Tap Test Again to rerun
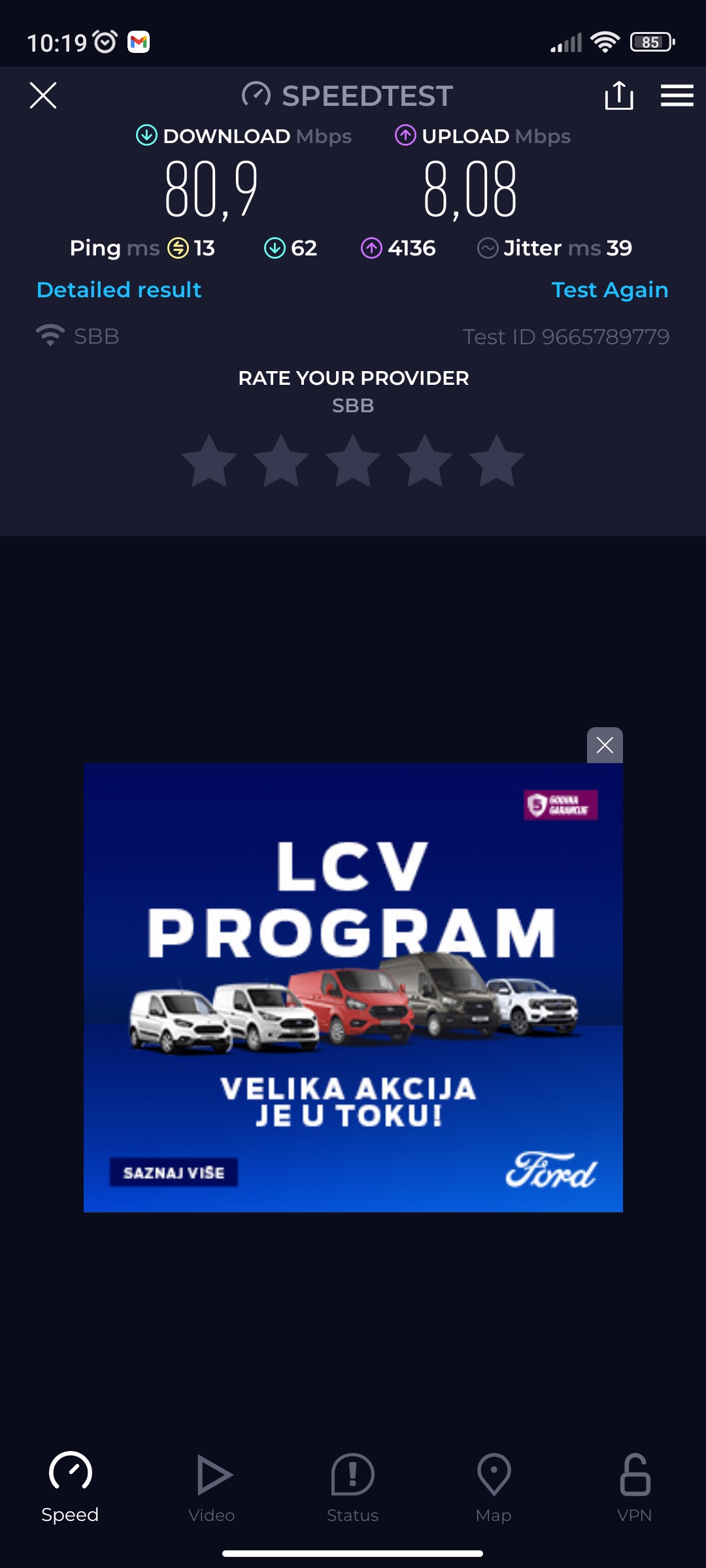 609,289
